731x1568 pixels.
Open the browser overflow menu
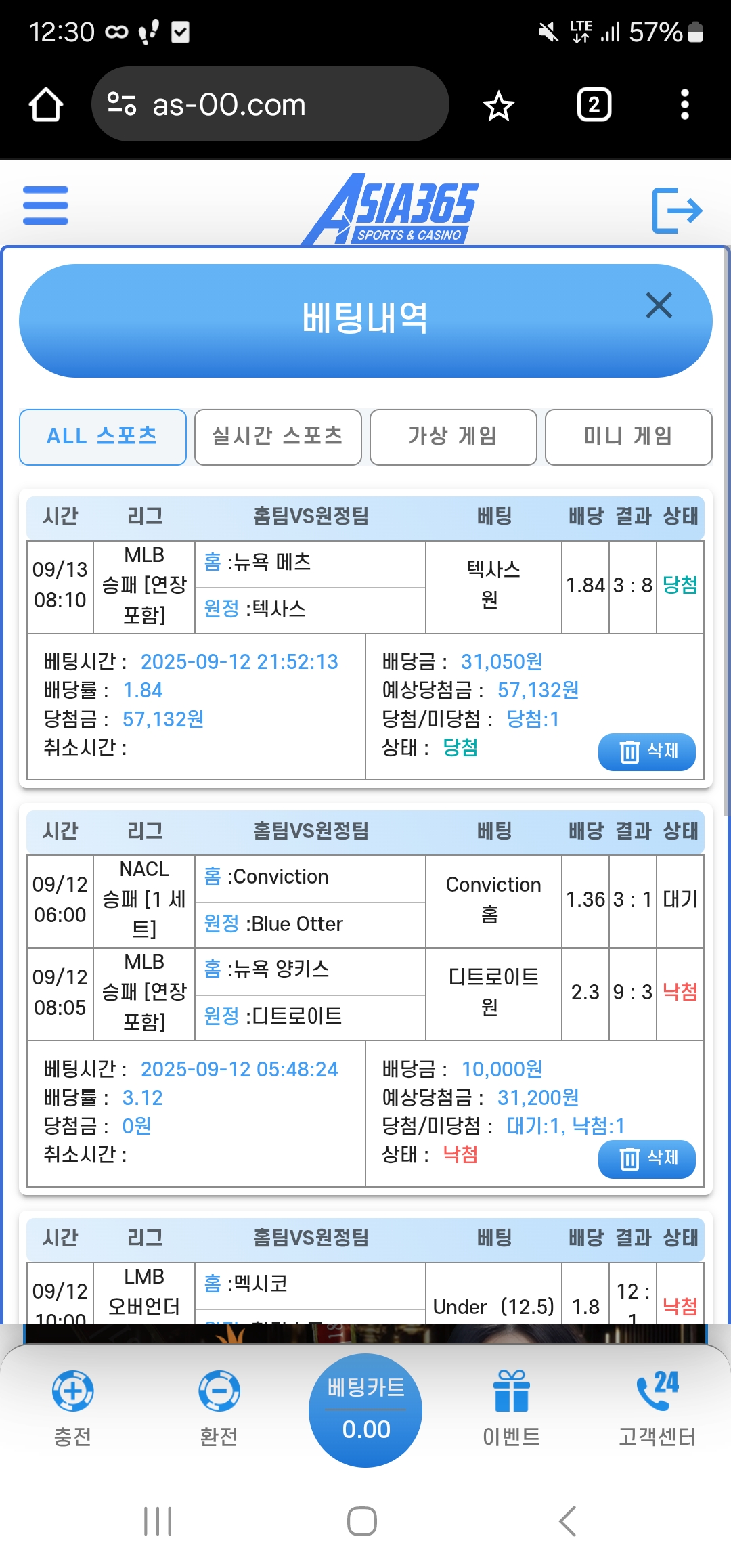pos(684,105)
